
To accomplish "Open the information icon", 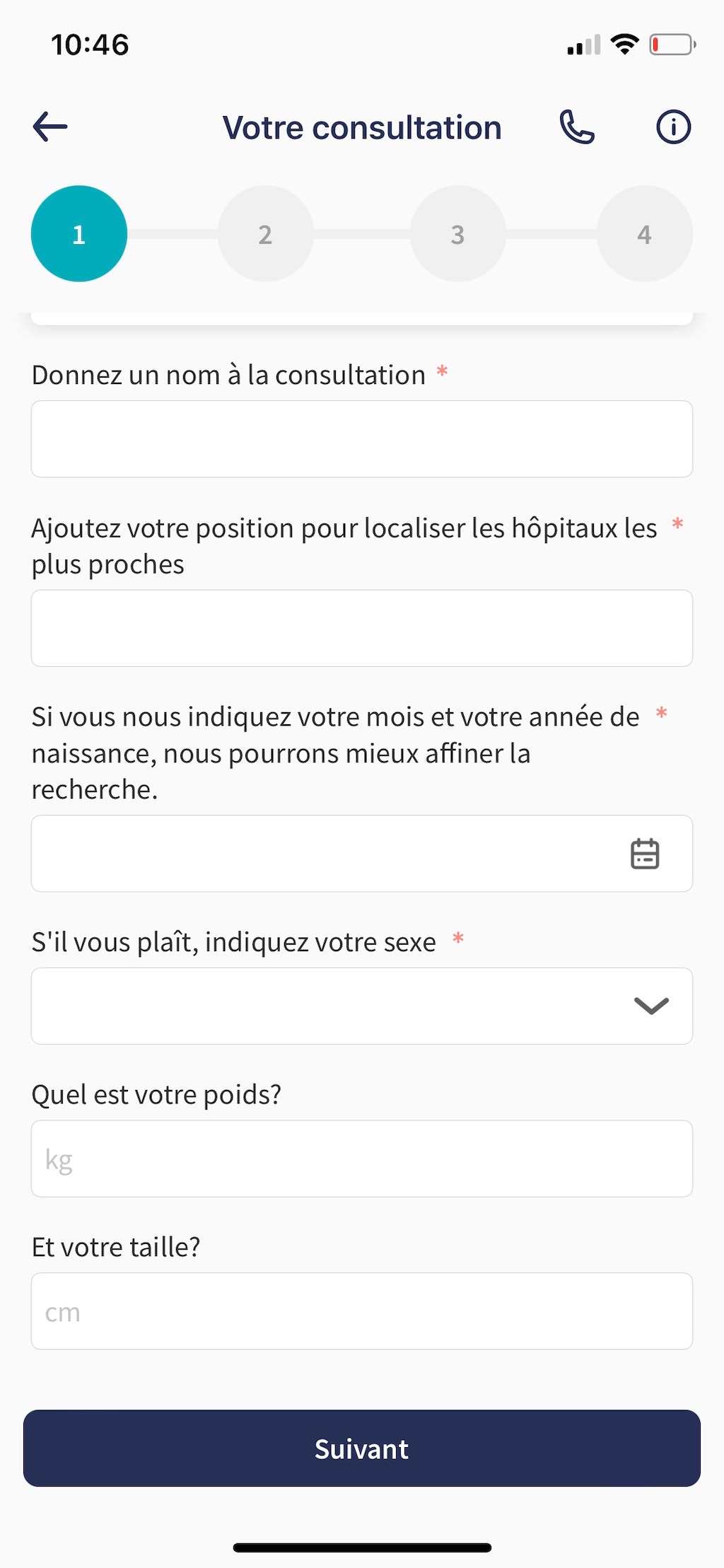I will click(672, 127).
